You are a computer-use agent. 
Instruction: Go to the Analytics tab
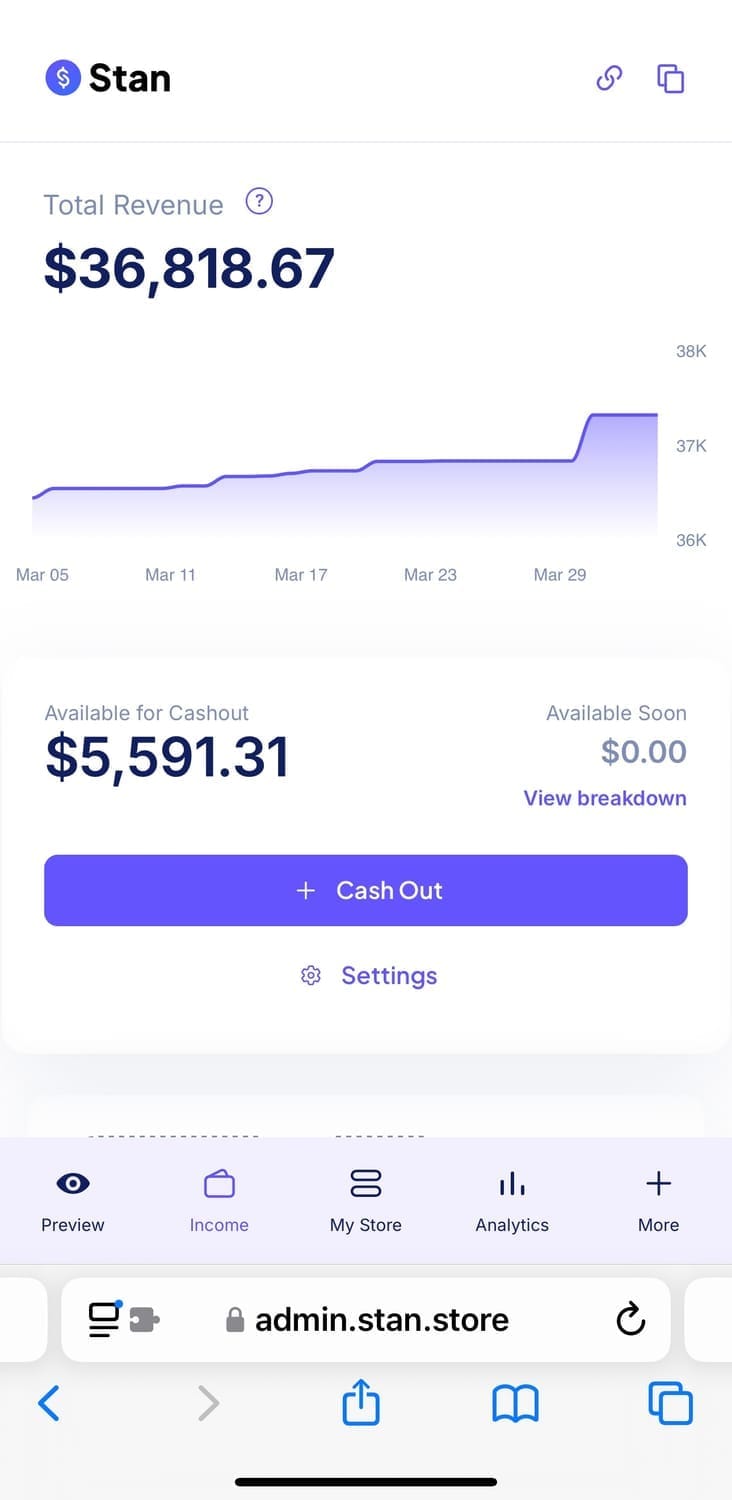pyautogui.click(x=512, y=1201)
